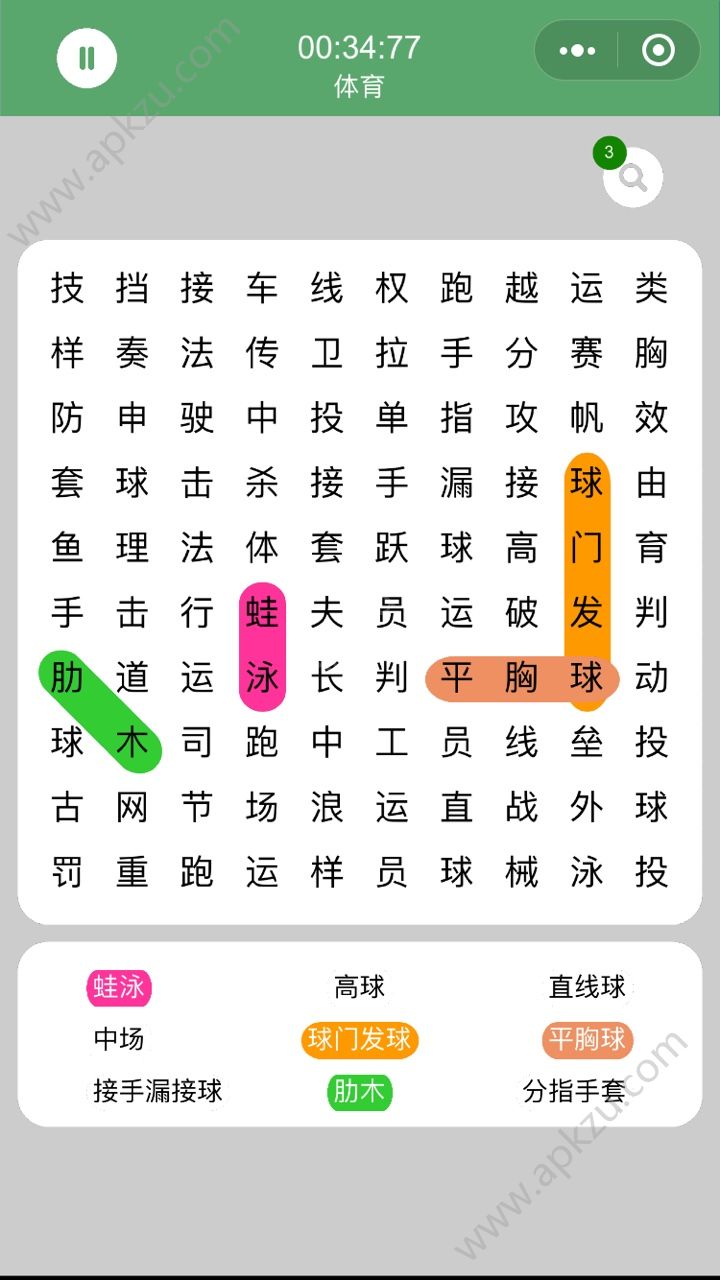Tap 高球 in the word list

click(356, 986)
